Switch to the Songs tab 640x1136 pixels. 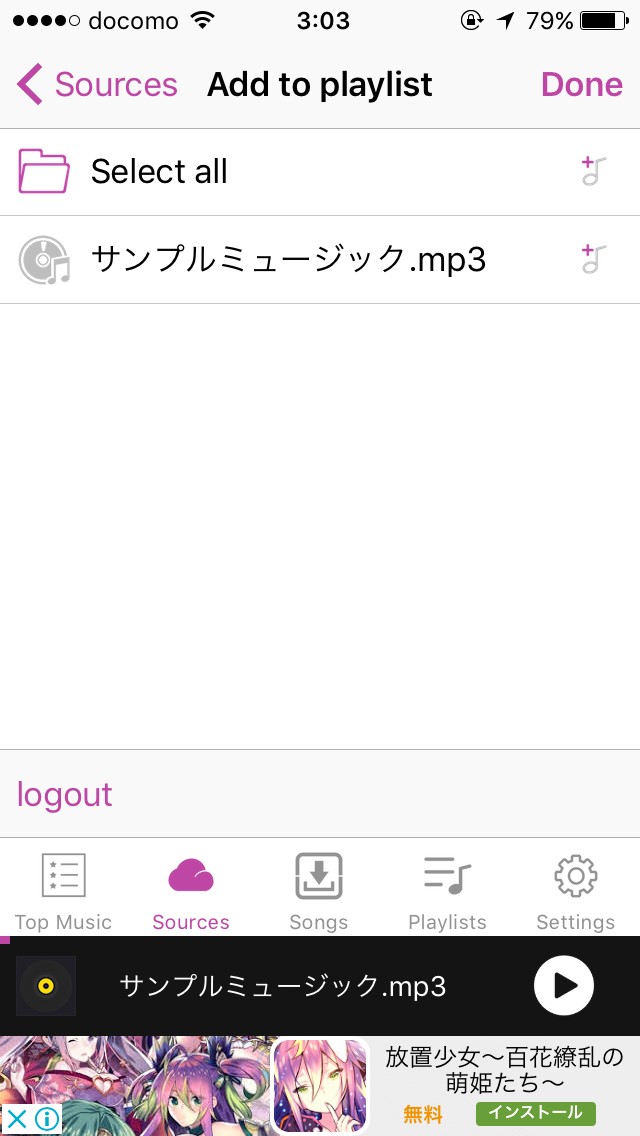319,891
